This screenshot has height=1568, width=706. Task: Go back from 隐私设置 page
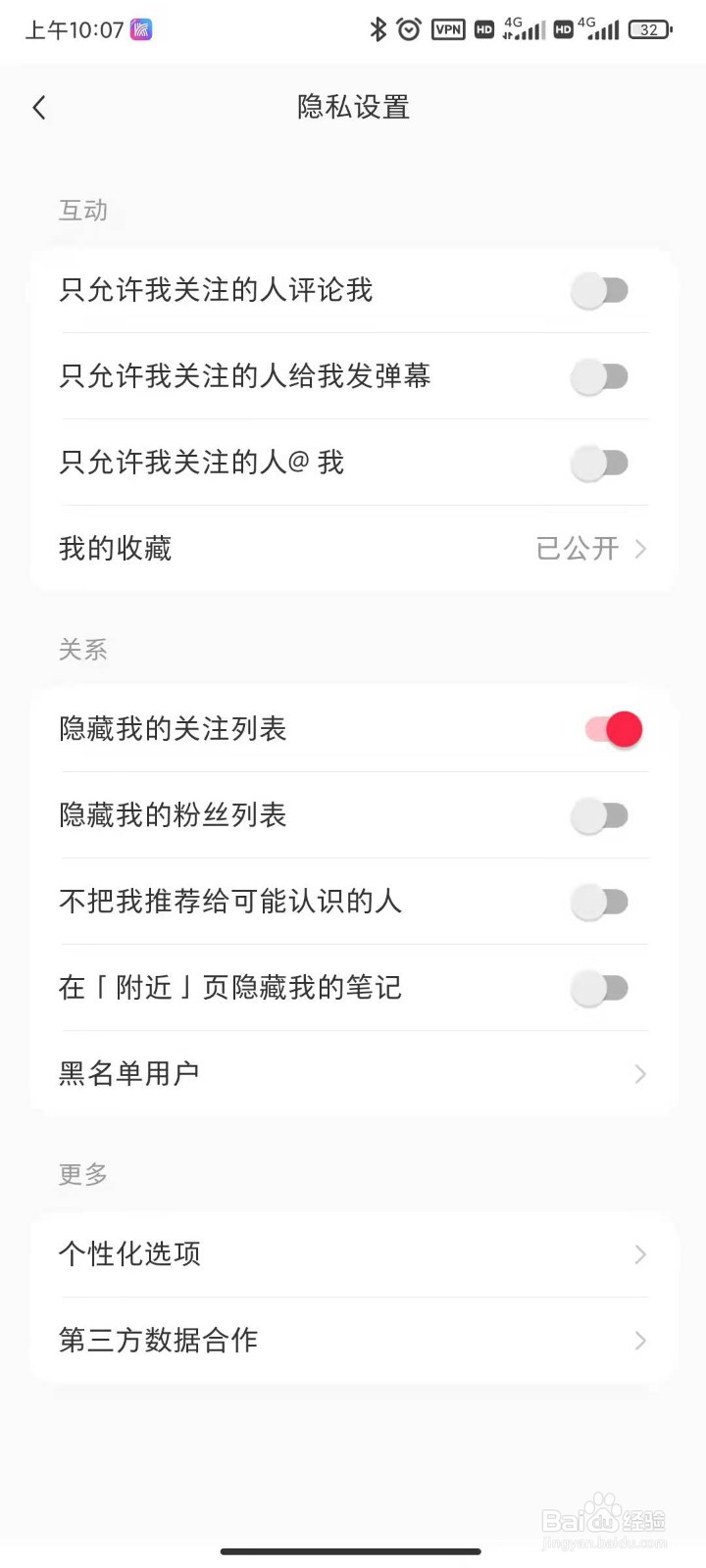click(x=39, y=108)
